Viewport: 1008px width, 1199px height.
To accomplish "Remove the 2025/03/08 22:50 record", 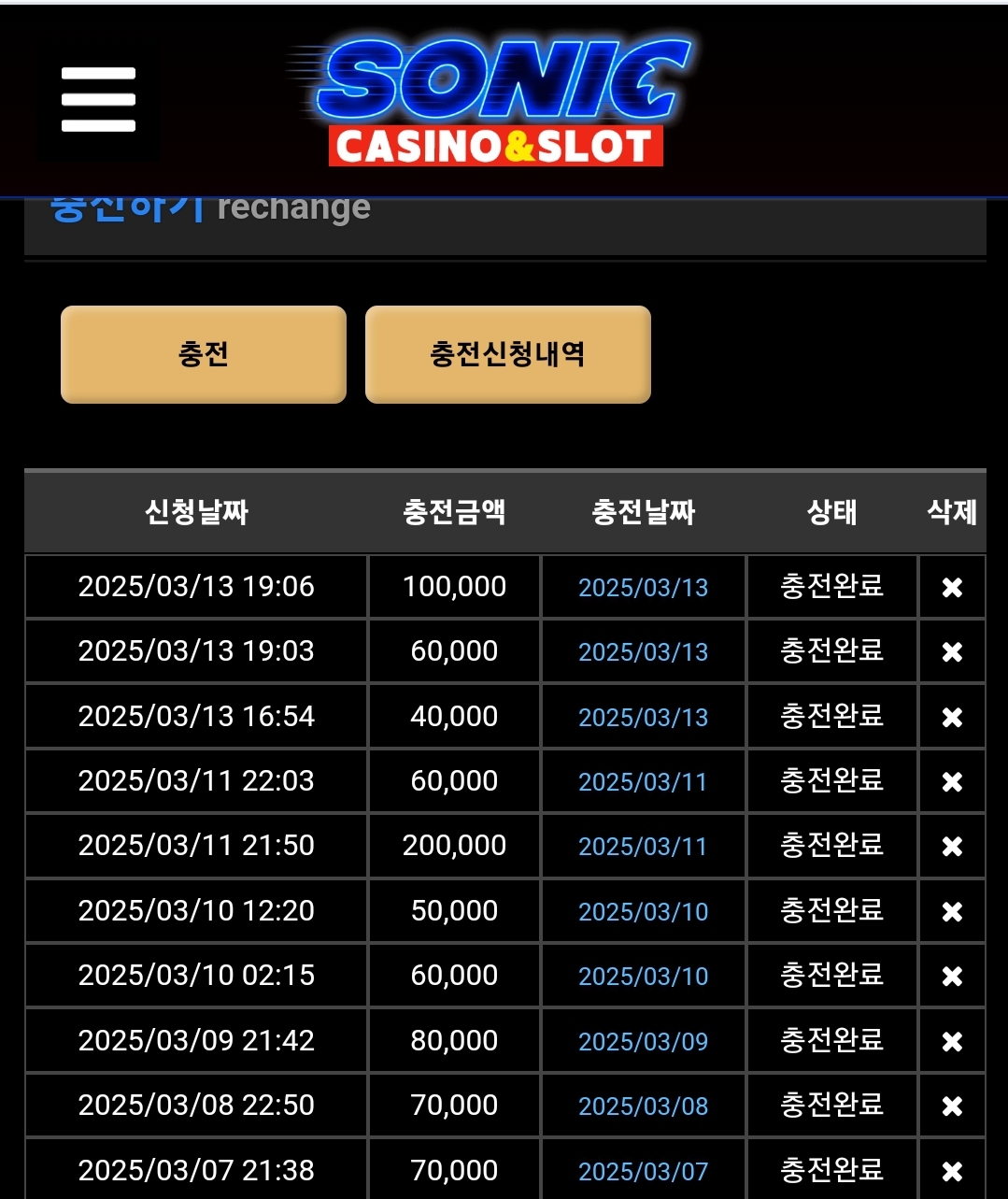I will pos(952,1106).
